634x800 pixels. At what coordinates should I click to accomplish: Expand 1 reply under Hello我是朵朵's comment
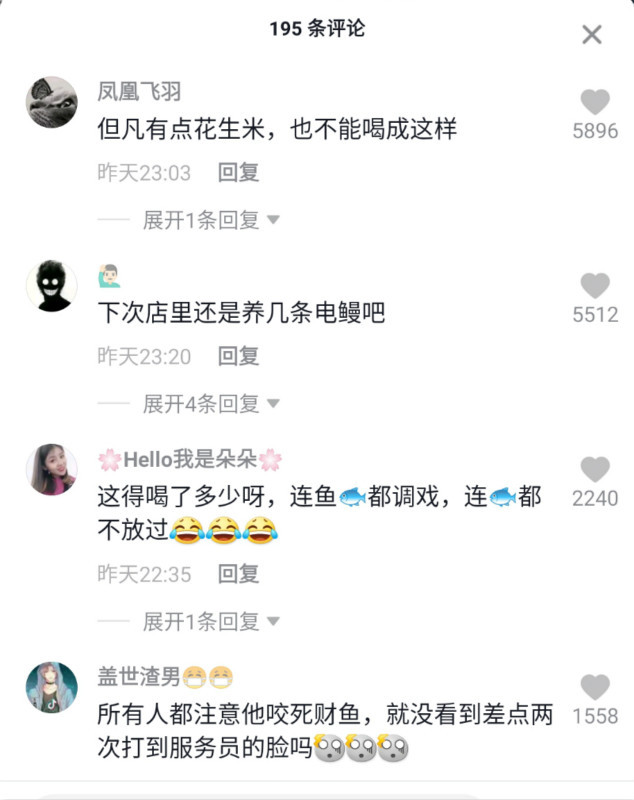tap(210, 622)
